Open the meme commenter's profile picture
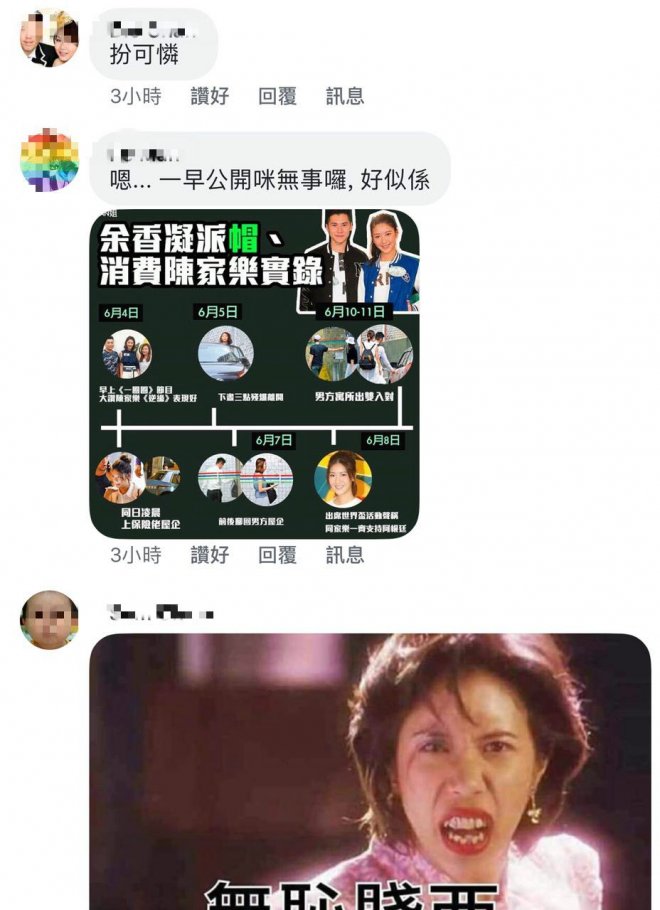The width and height of the screenshot is (660, 910). (49, 619)
